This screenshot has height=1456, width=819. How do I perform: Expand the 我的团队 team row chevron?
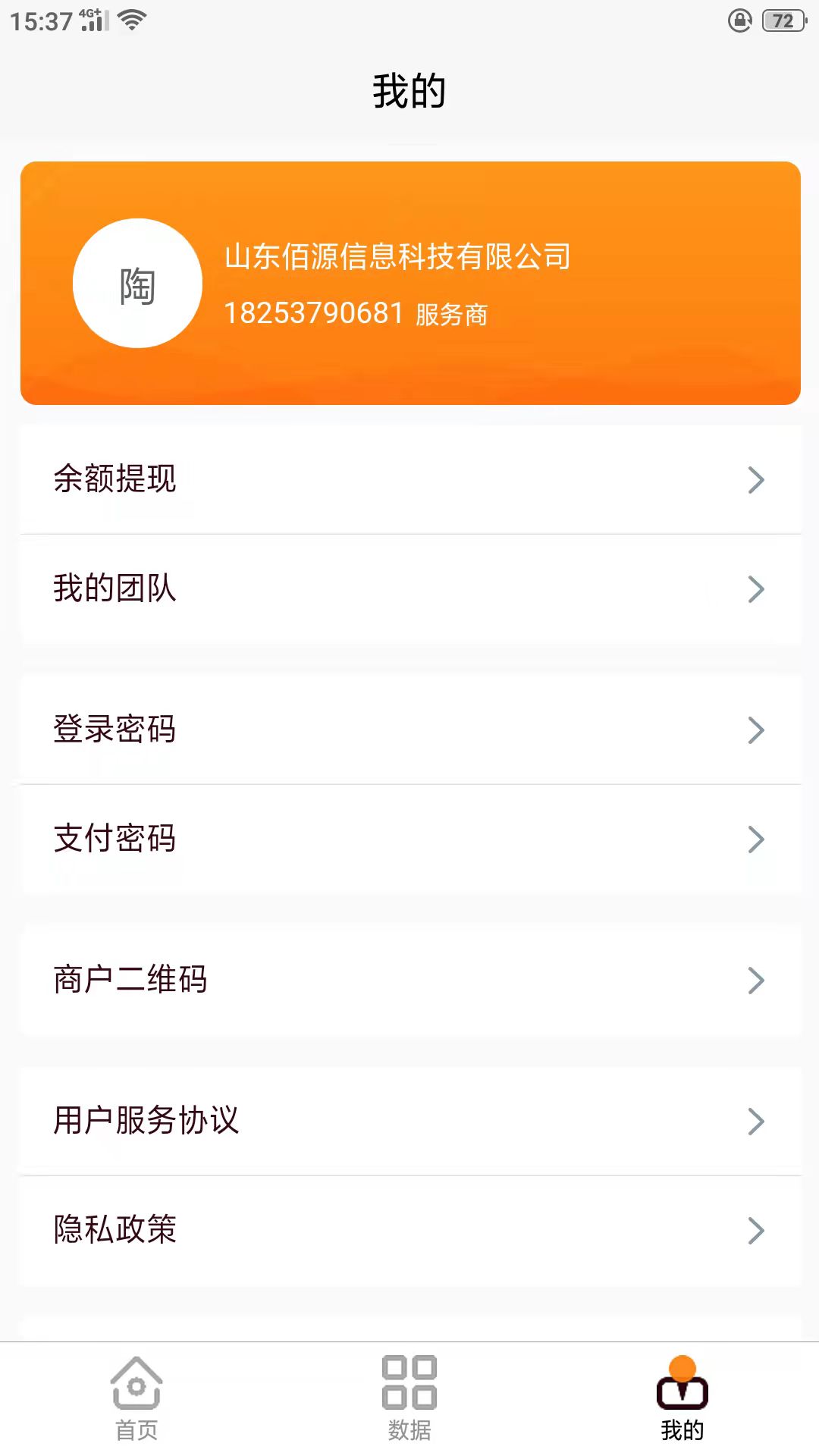coord(755,589)
